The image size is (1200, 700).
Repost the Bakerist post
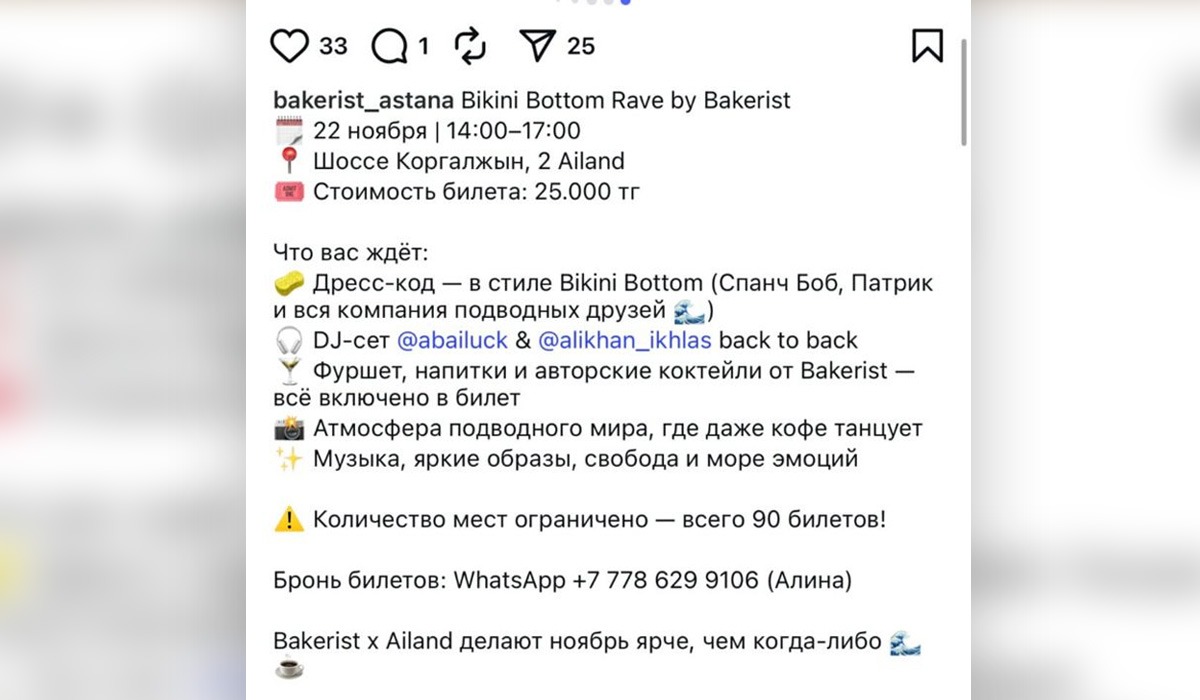pos(470,45)
